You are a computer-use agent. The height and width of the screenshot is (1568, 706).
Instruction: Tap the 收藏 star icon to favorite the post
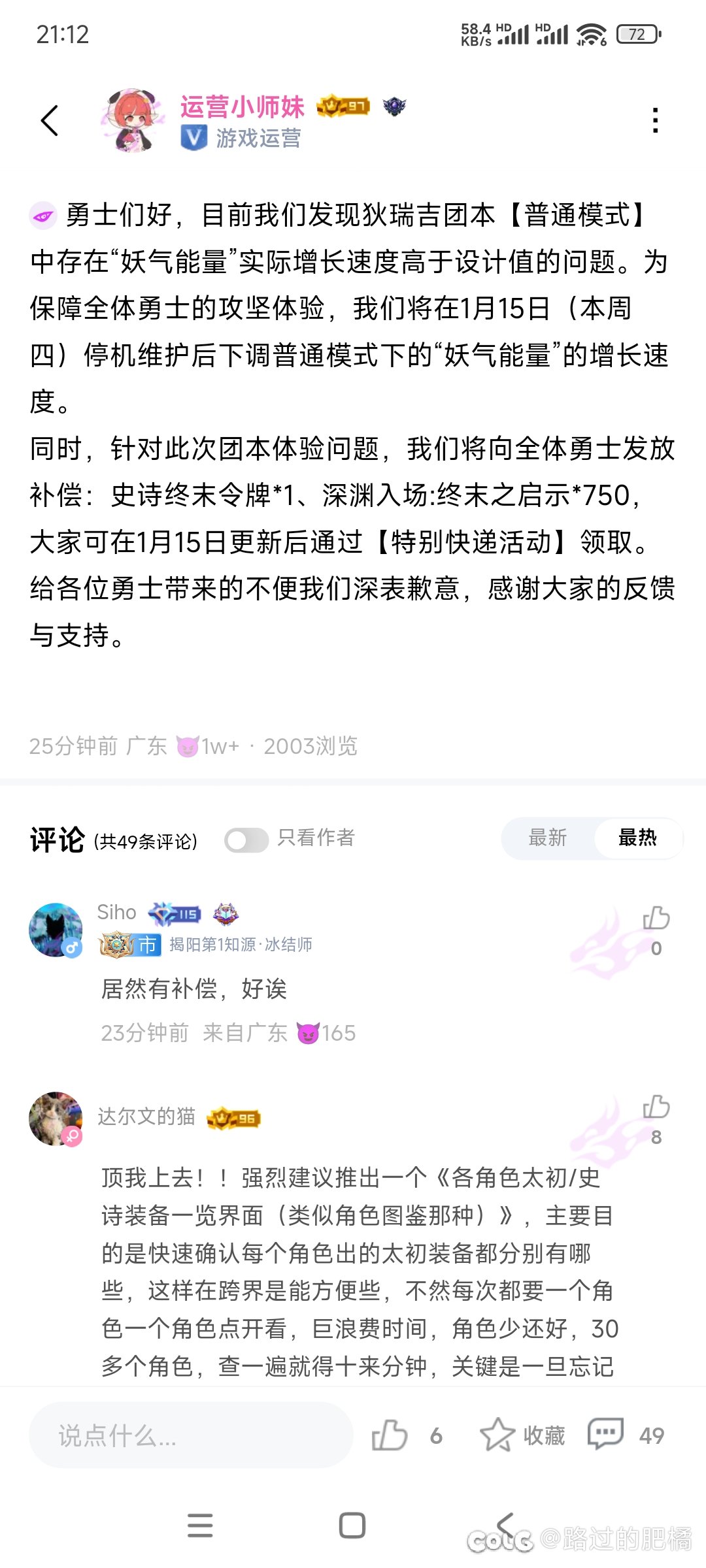pyautogui.click(x=499, y=1435)
